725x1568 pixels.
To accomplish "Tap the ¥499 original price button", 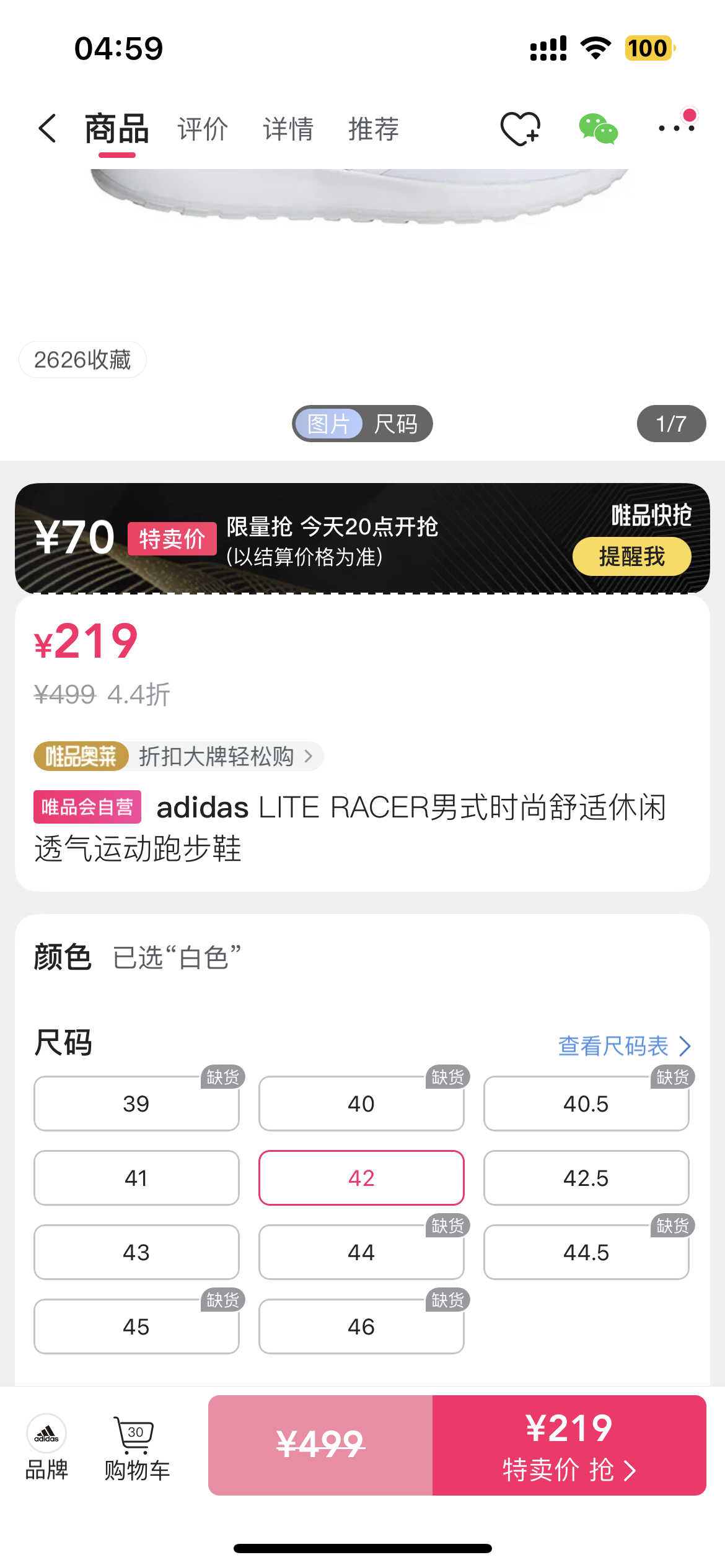I will coord(320,1445).
